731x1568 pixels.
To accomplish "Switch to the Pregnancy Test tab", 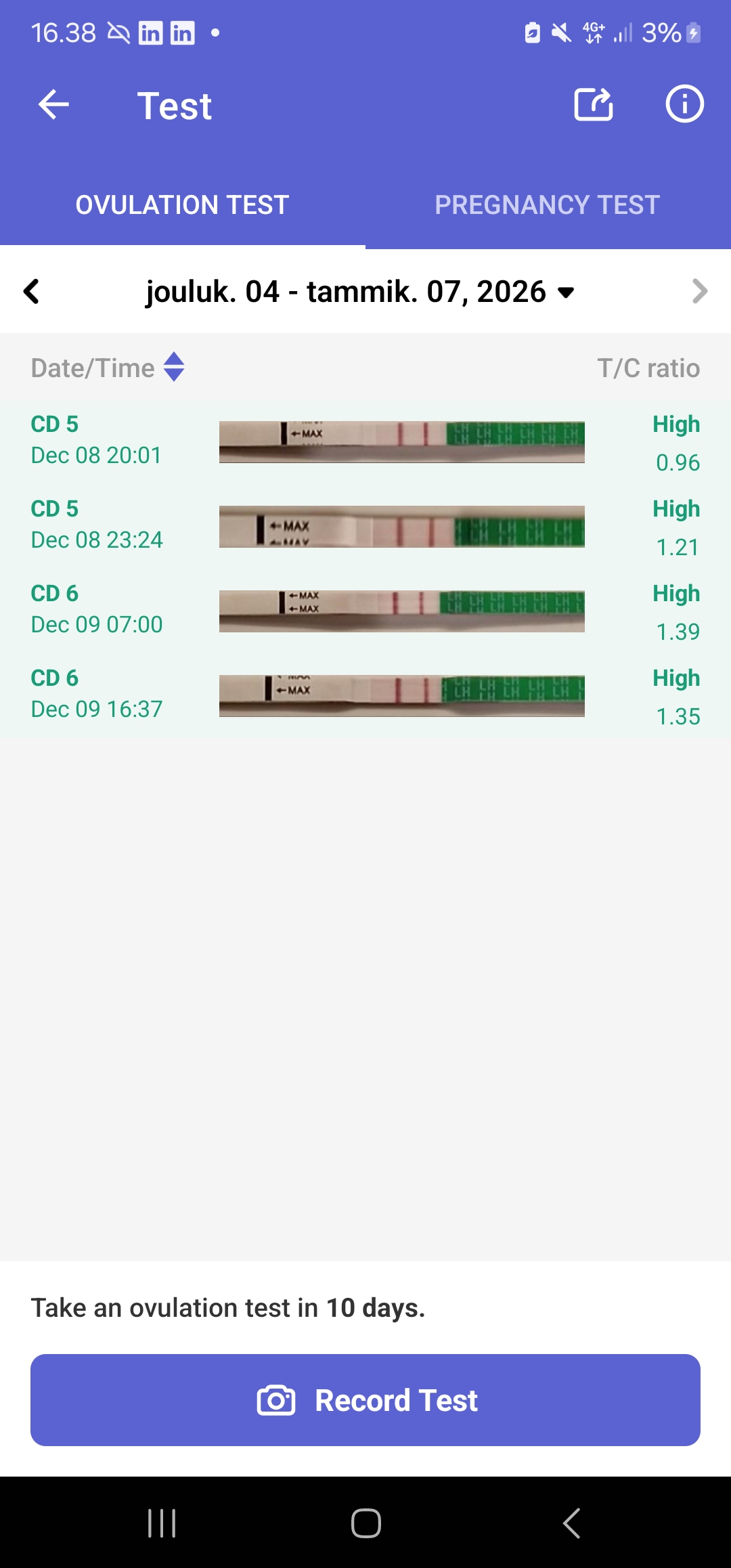I will 547,204.
